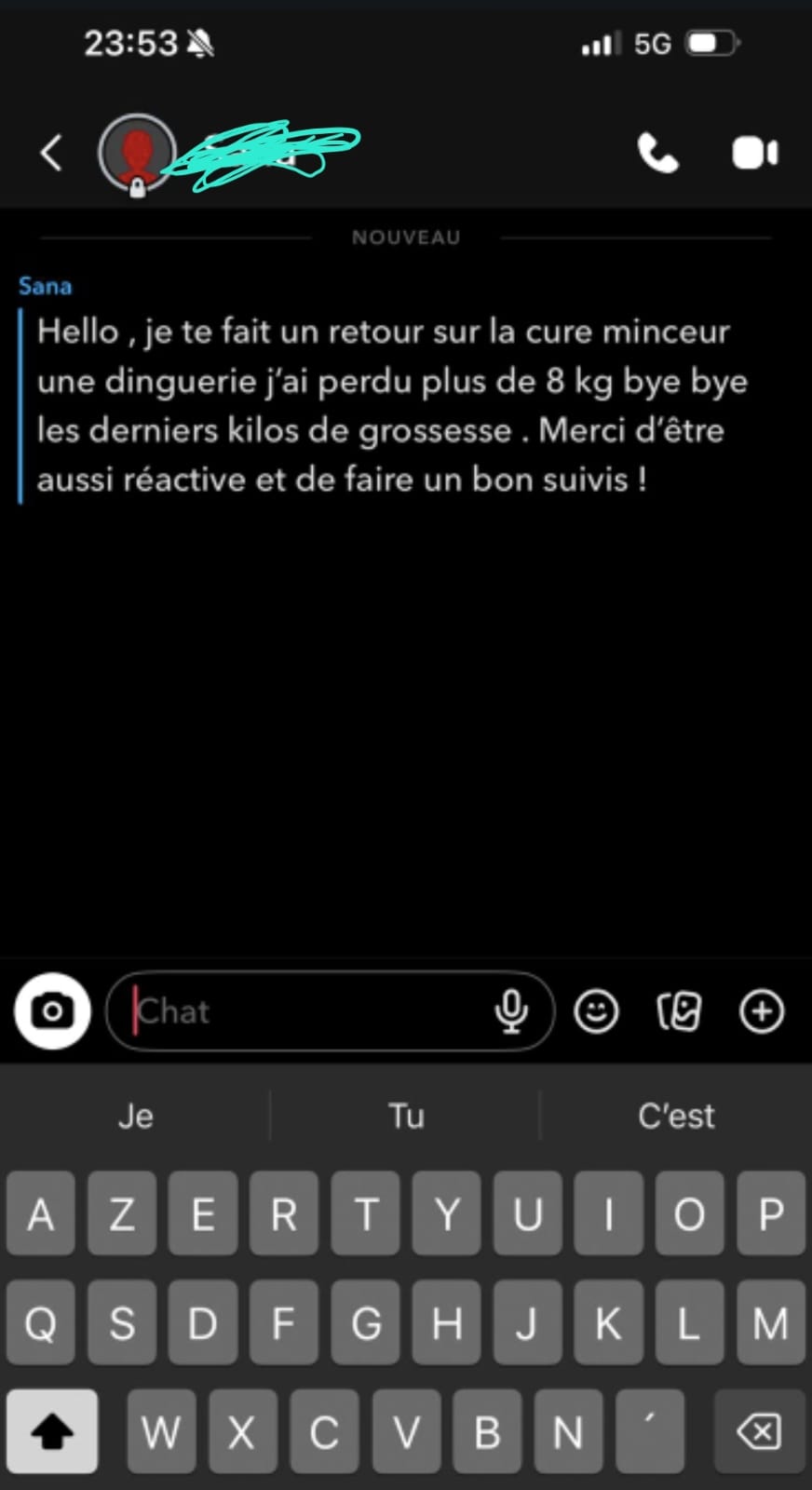
Task: Choose the suggestion "Tu"
Action: pyautogui.click(x=406, y=1116)
